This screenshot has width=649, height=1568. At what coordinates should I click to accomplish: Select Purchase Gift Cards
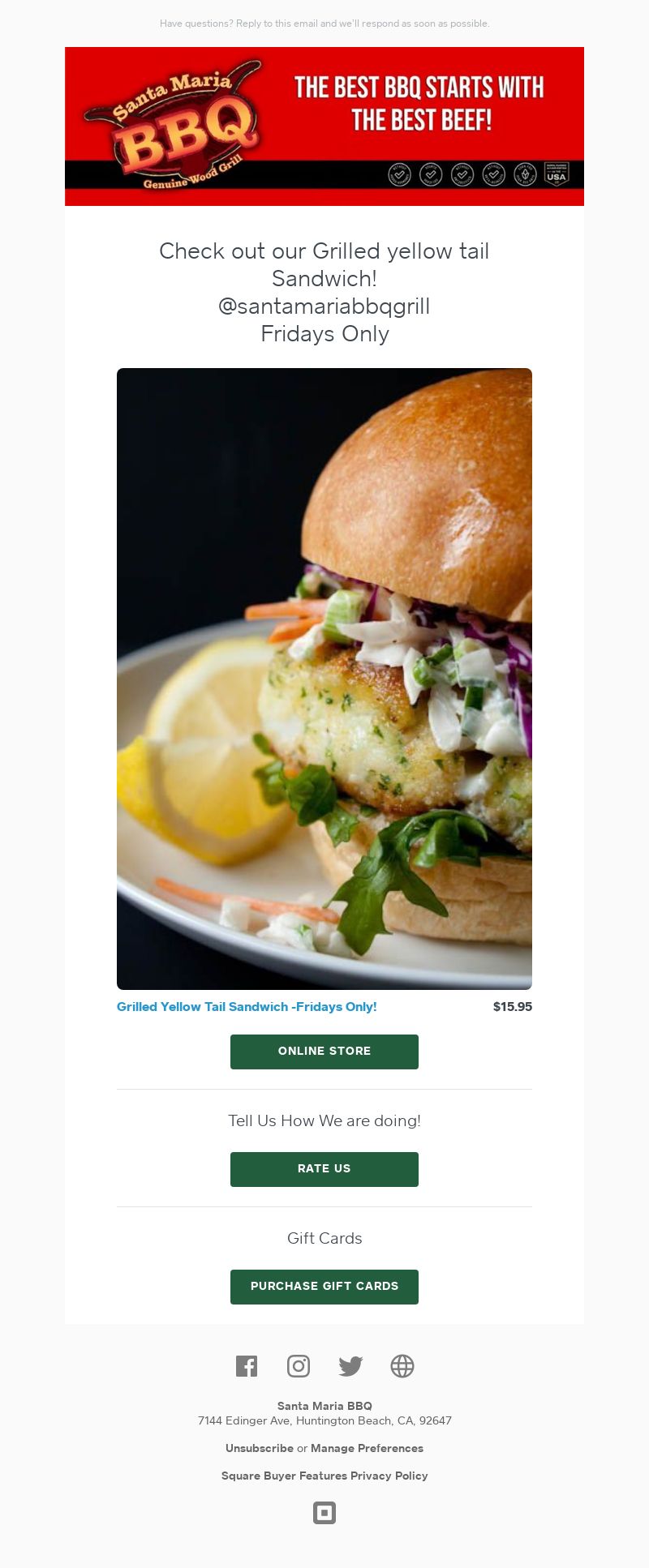tap(324, 1287)
